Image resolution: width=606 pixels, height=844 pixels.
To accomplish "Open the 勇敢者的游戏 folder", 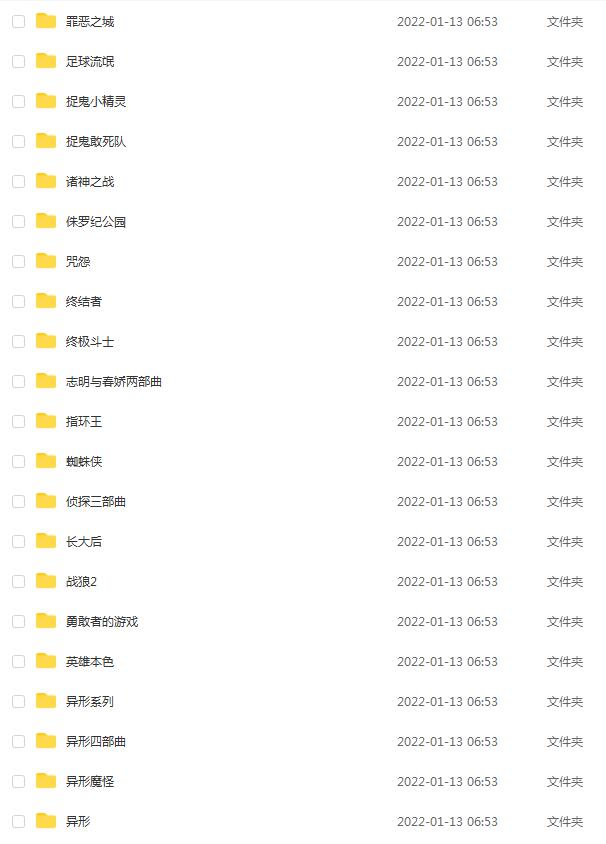I will [x=102, y=621].
